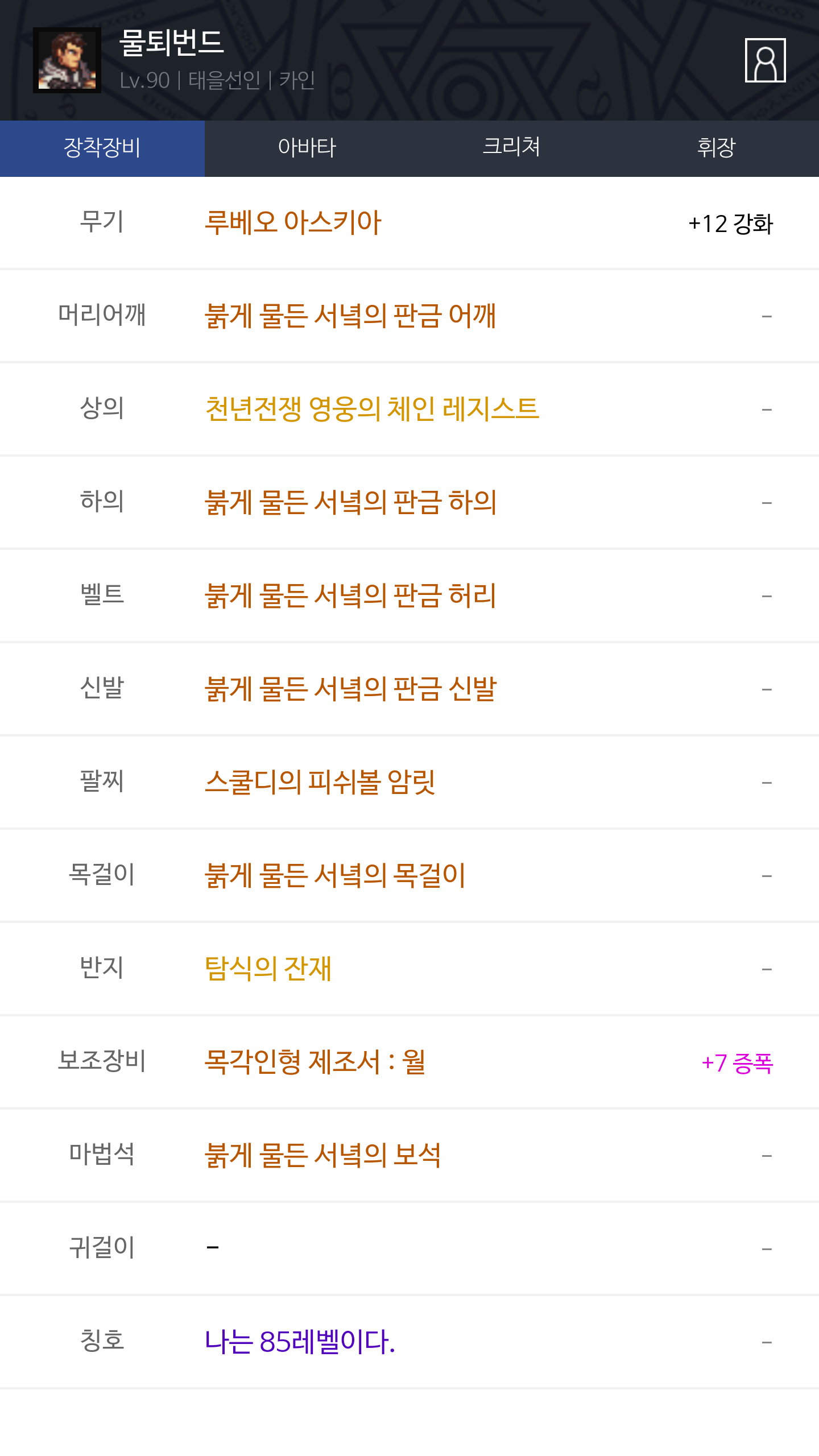Open 붉게 물든 서녘의 판금 신발 item
Screen dimensions: 819x1456
pos(351,689)
